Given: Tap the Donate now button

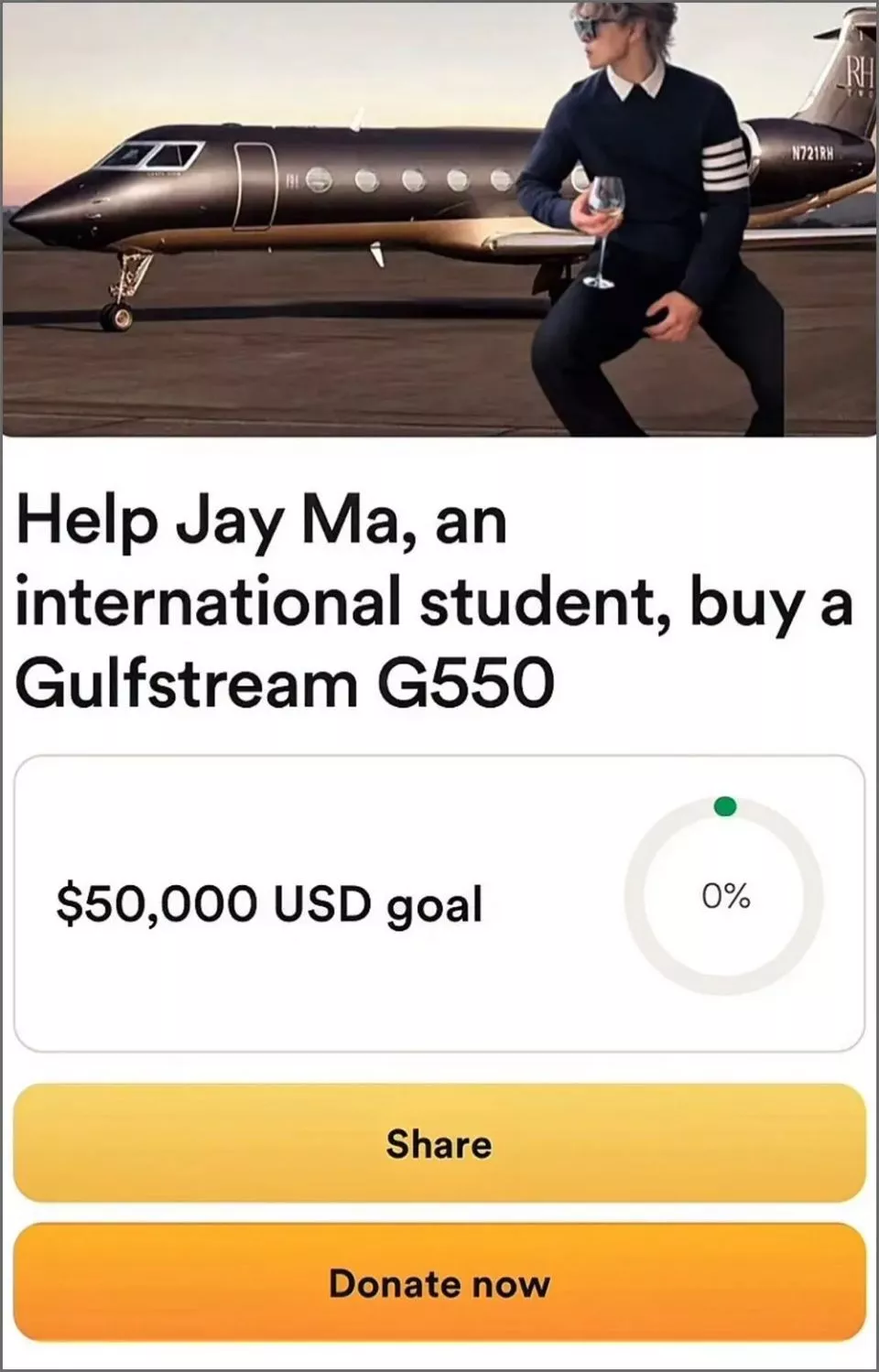Looking at the screenshot, I should point(439,1282).
